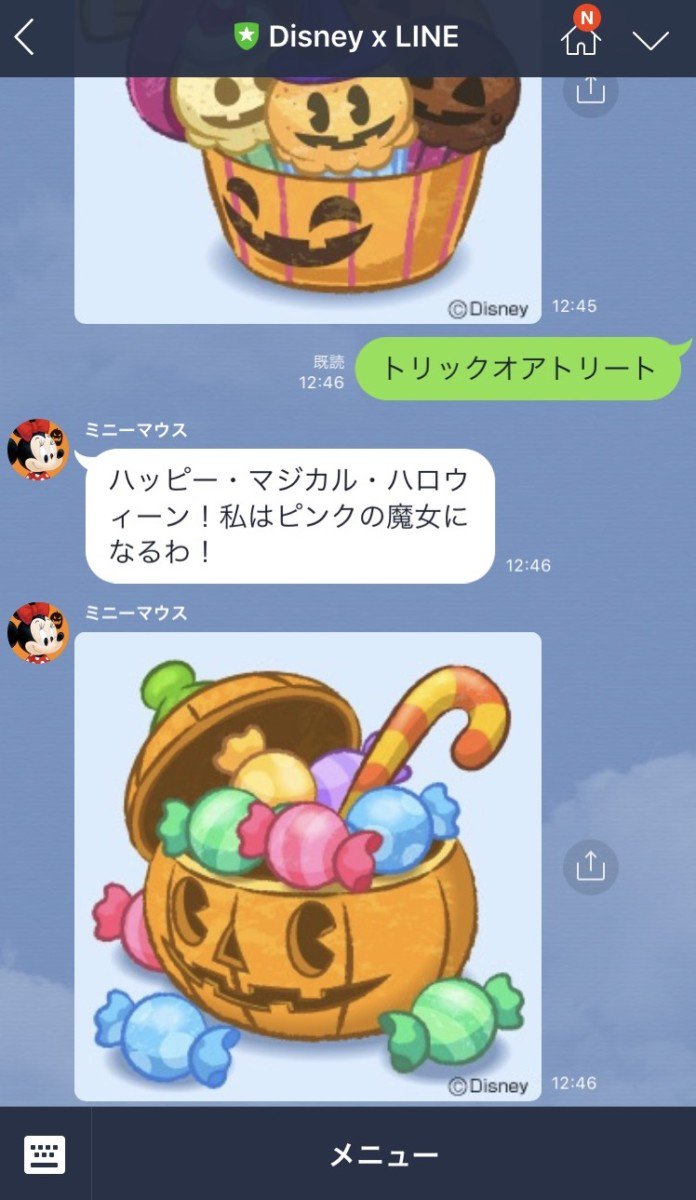Viewport: 696px width, 1200px height.
Task: Switch to keyboard input
Action: (45, 1154)
